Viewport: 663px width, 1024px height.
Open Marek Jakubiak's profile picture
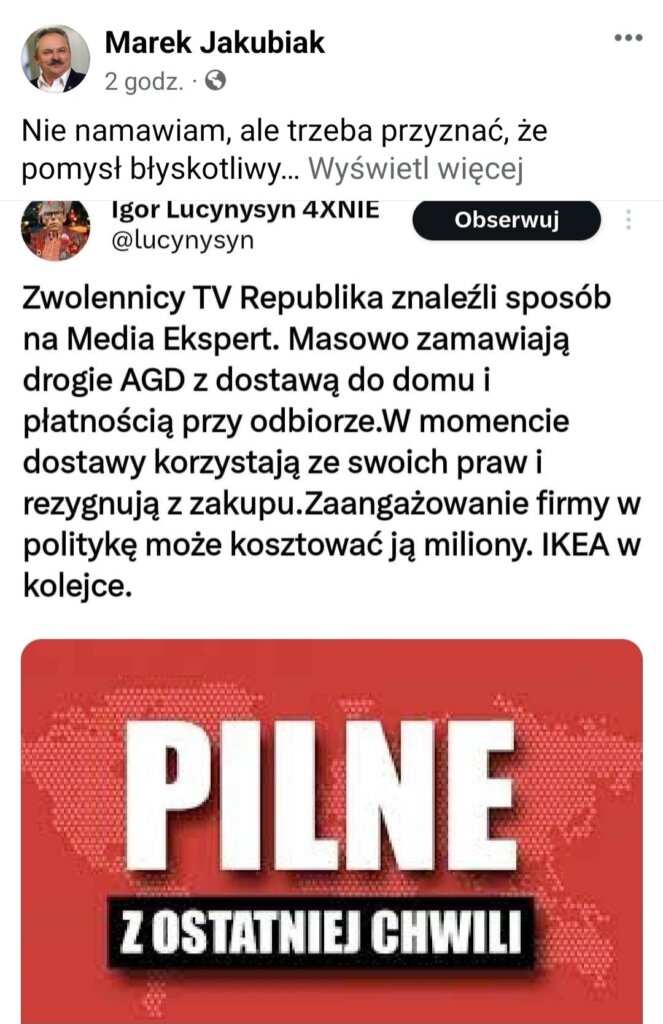55,59
